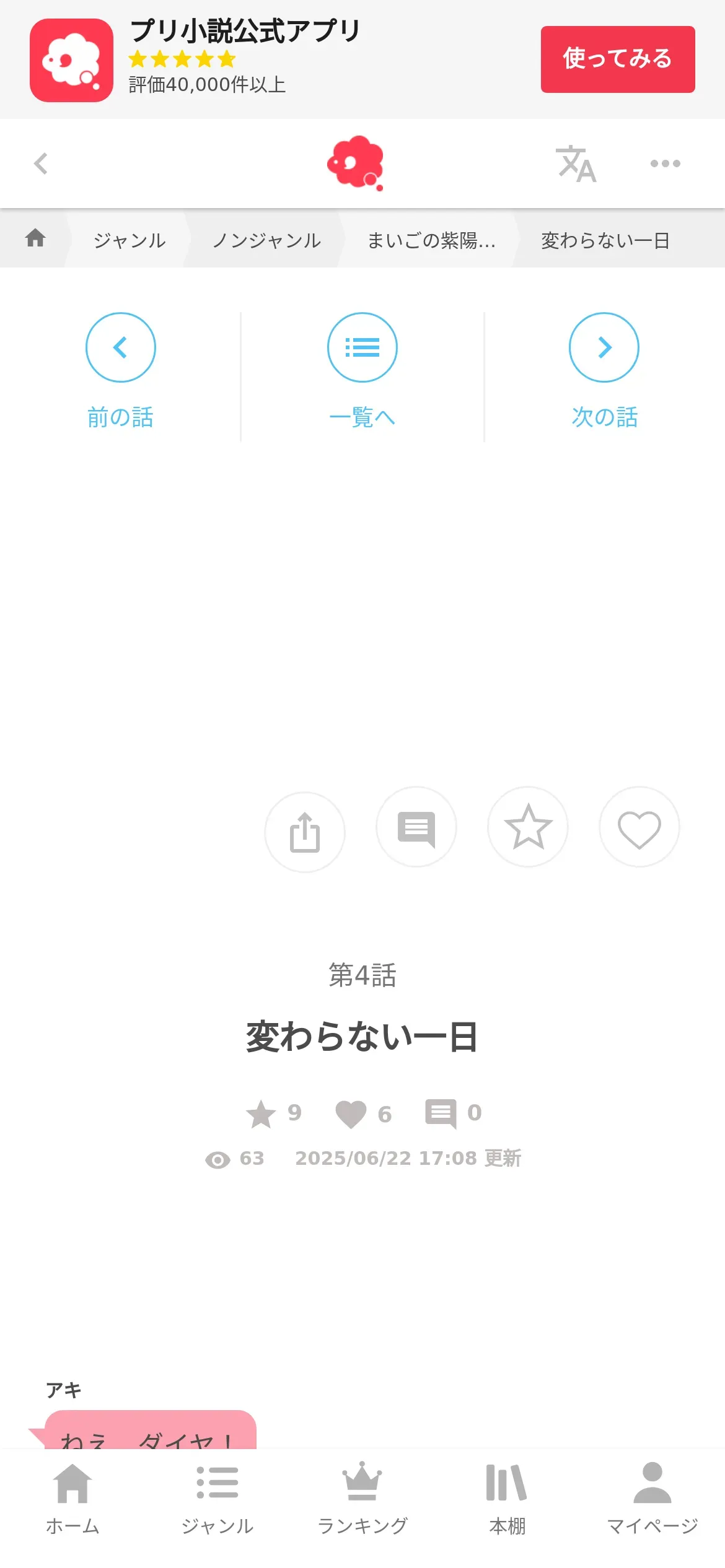Favorite this episode with the star
725x1568 pixels.
[x=528, y=827]
